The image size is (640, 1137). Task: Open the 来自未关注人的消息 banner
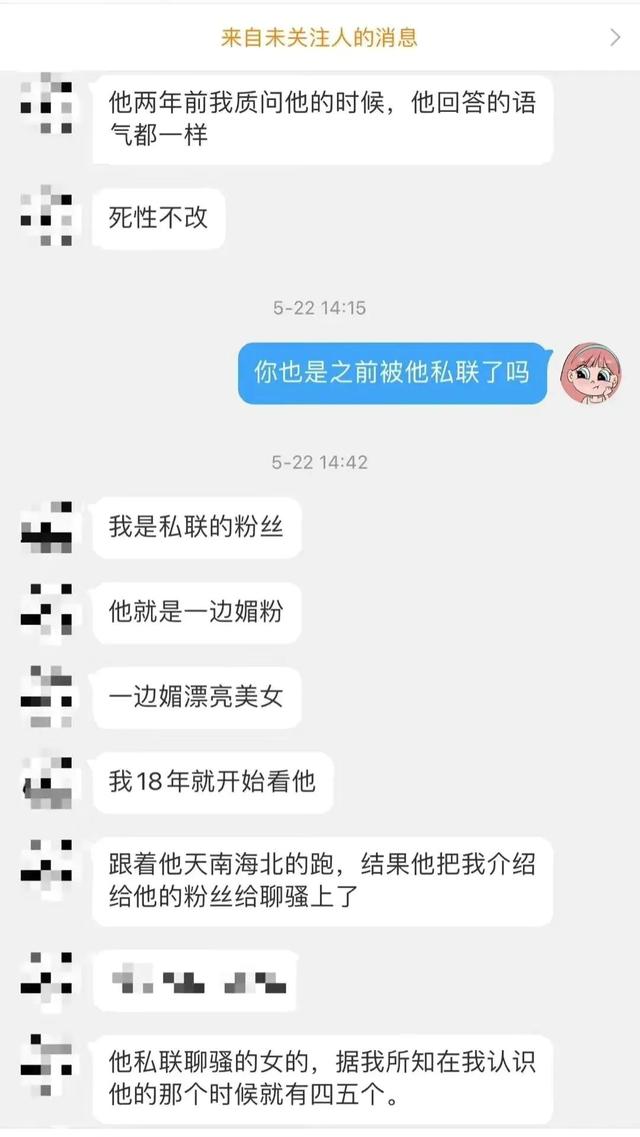pos(320,36)
